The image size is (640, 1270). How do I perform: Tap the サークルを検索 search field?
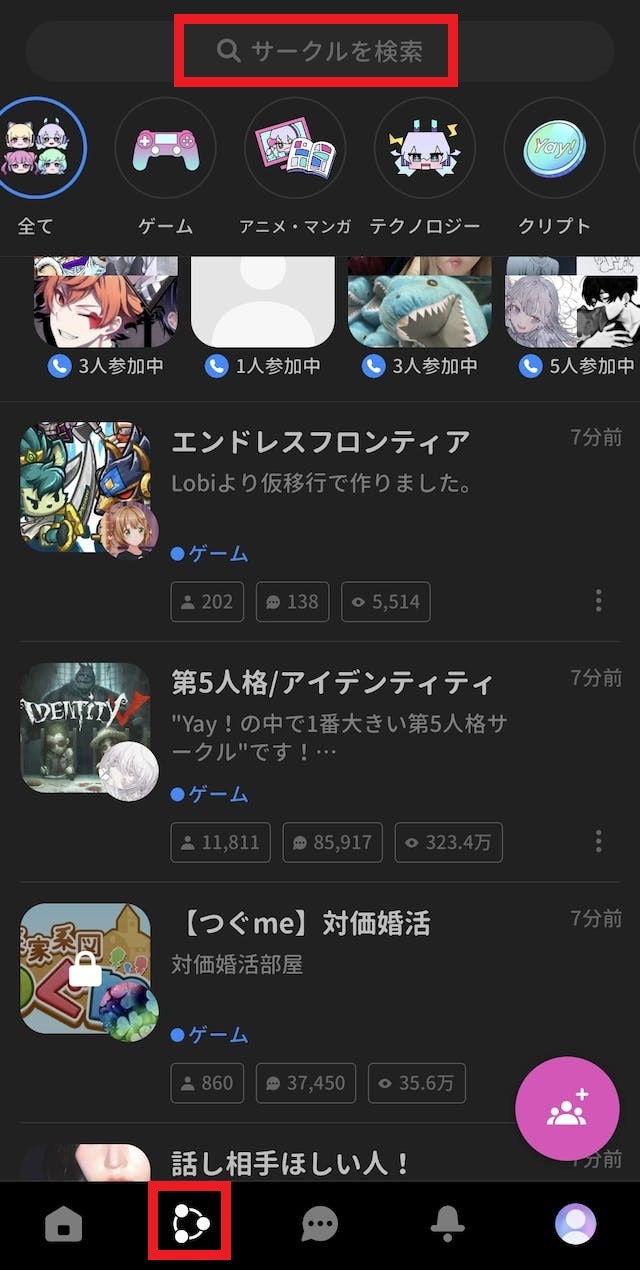[318, 50]
